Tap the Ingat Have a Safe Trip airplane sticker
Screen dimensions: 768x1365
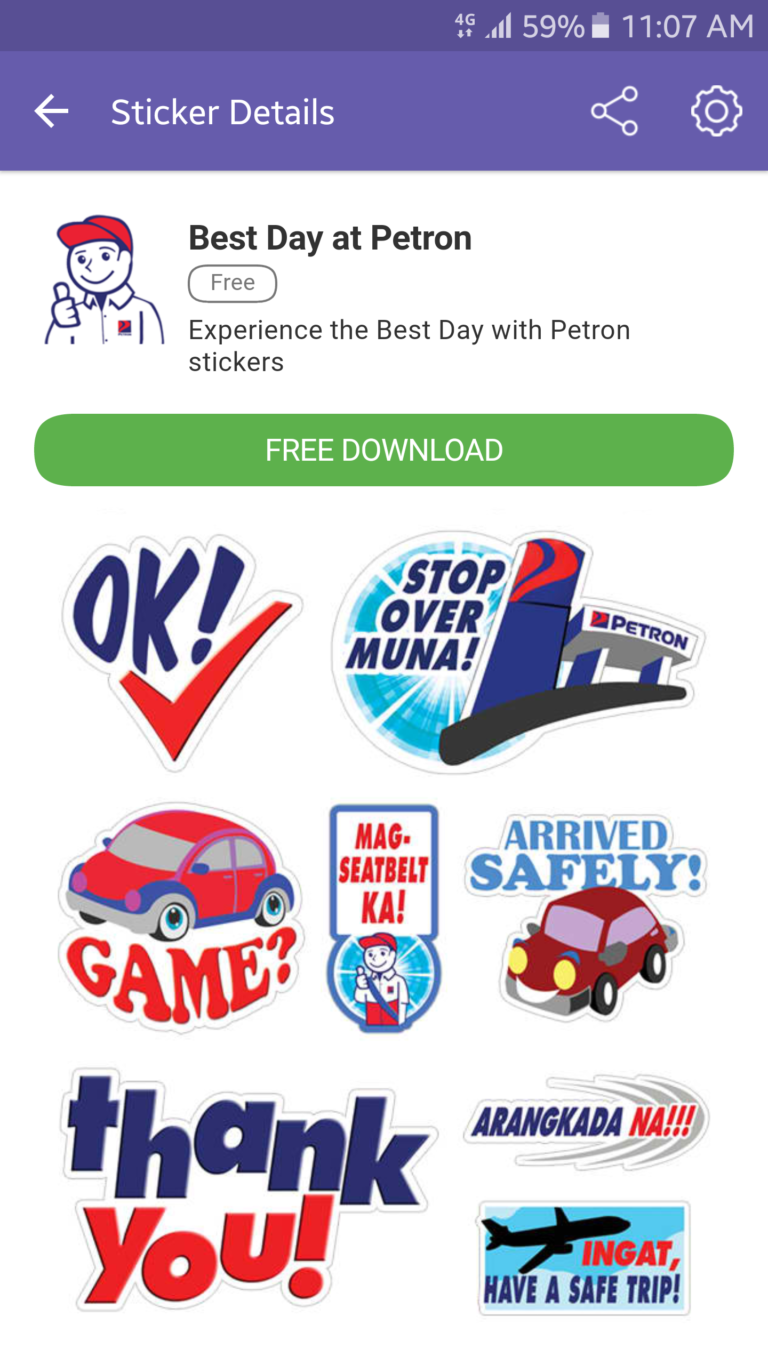point(580,1255)
